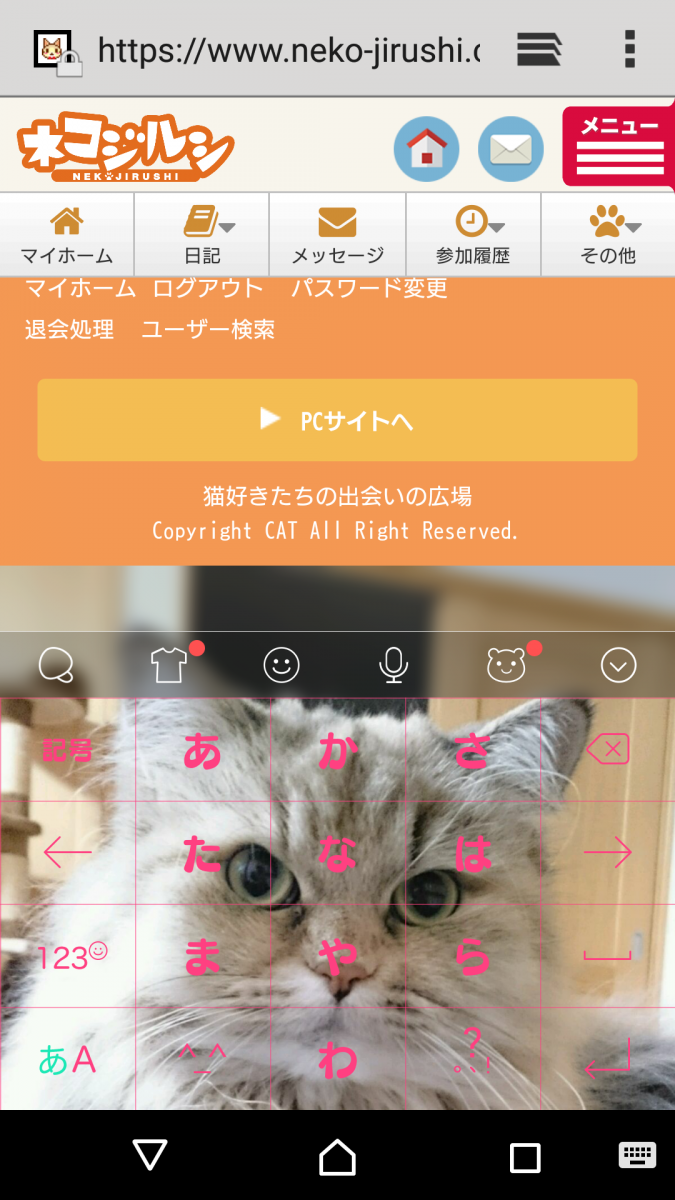Tap the keyboard microphone voice input
This screenshot has height=1200, width=675.
(393, 665)
